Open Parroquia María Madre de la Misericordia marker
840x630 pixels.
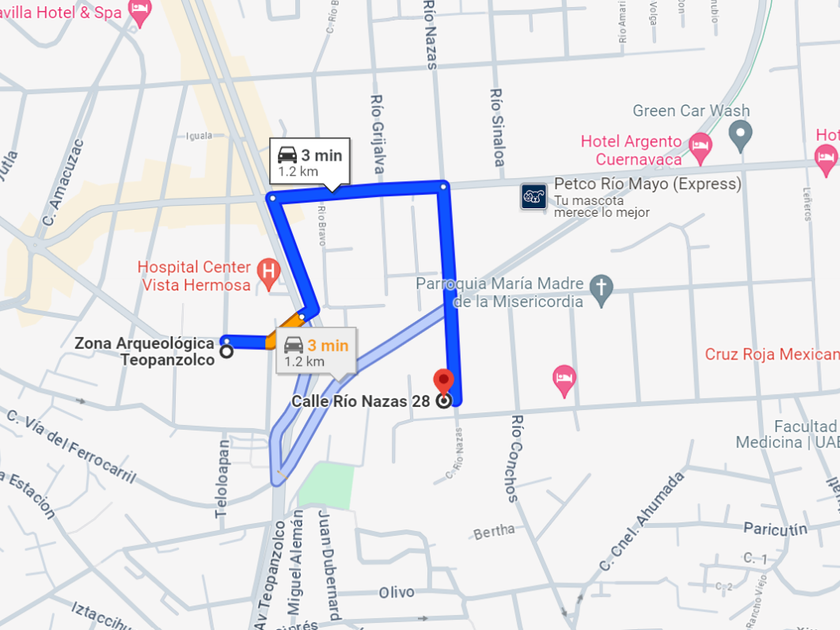601,290
